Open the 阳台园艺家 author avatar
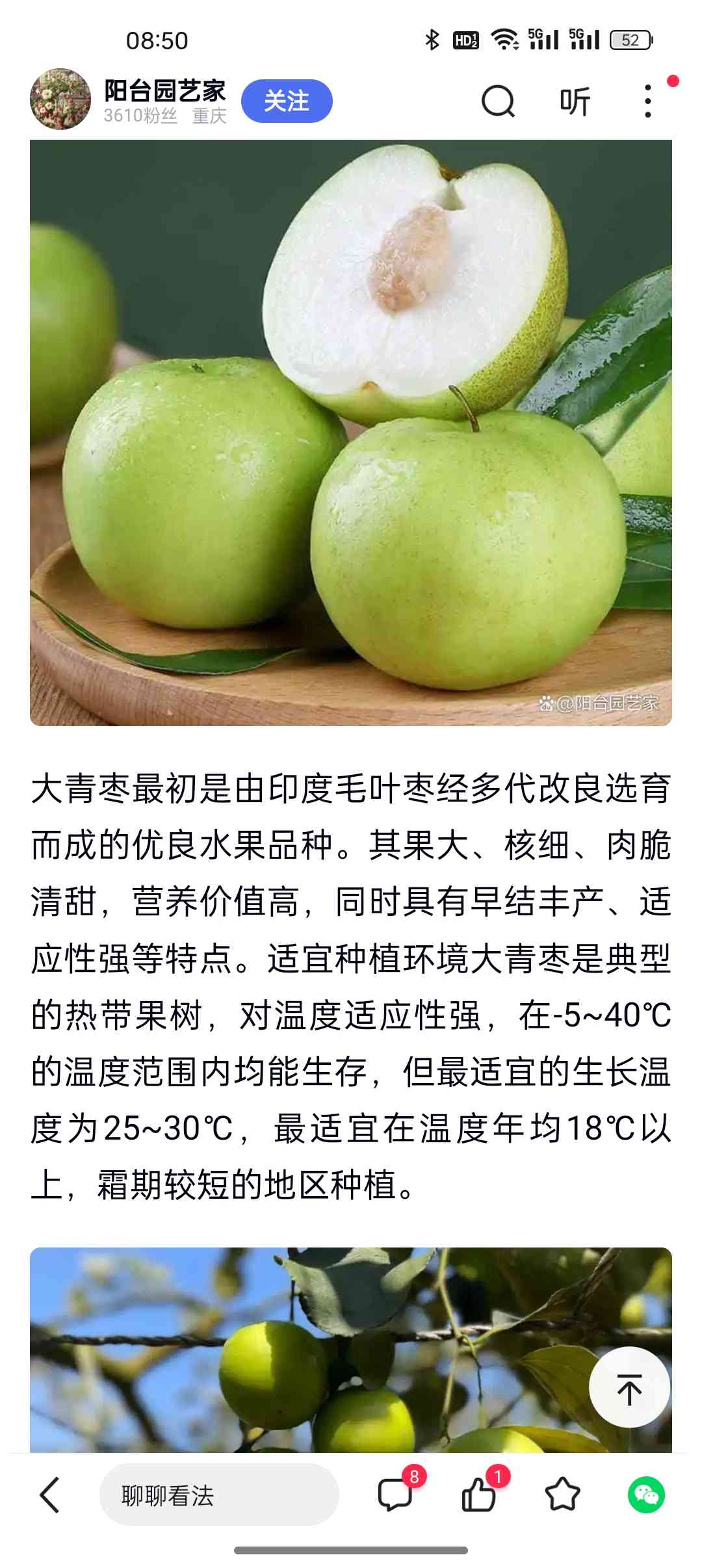Viewport: 702px width, 1568px height. tap(60, 99)
